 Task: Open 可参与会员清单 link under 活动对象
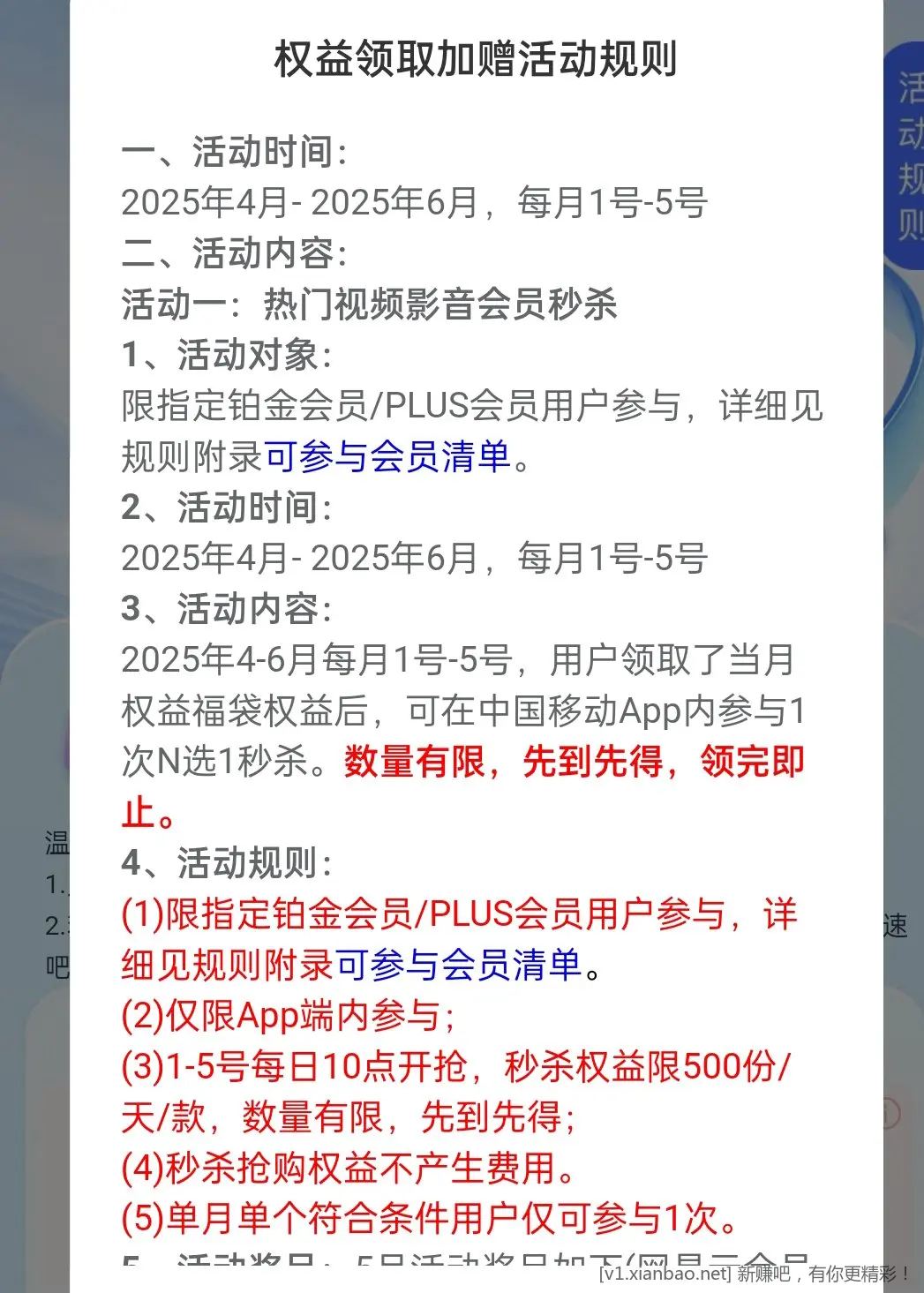pos(387,457)
